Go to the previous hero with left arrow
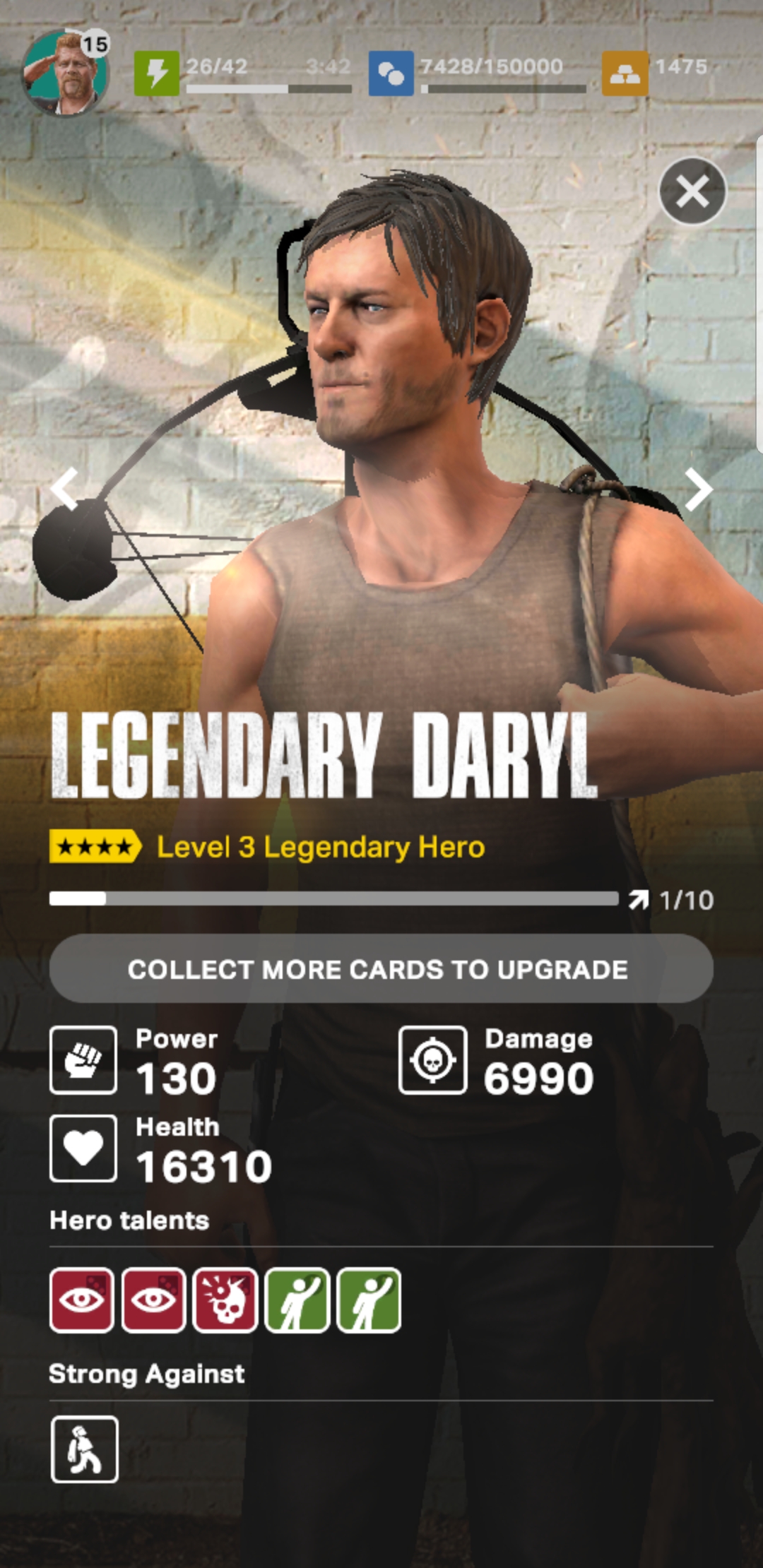 (x=64, y=489)
